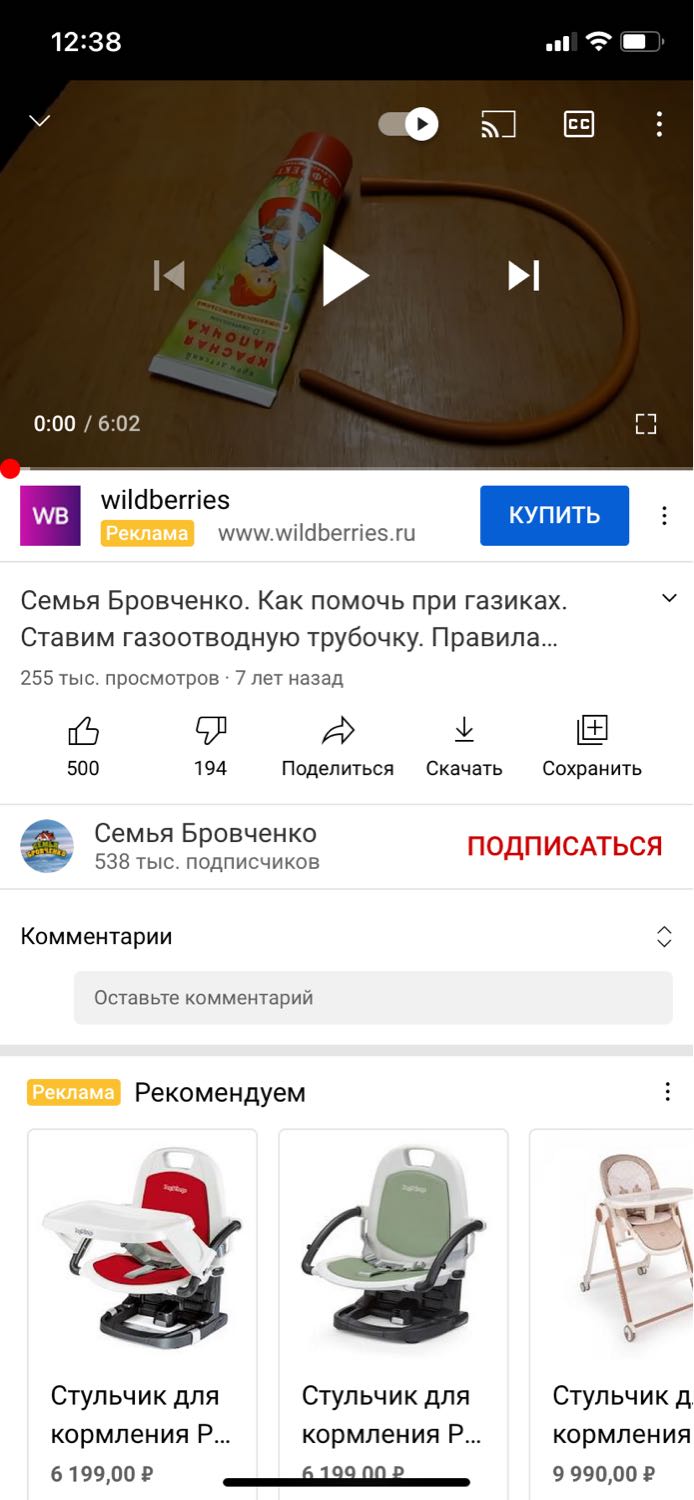The width and height of the screenshot is (694, 1500).
Task: Toggle the autoplay switch
Action: [x=408, y=124]
